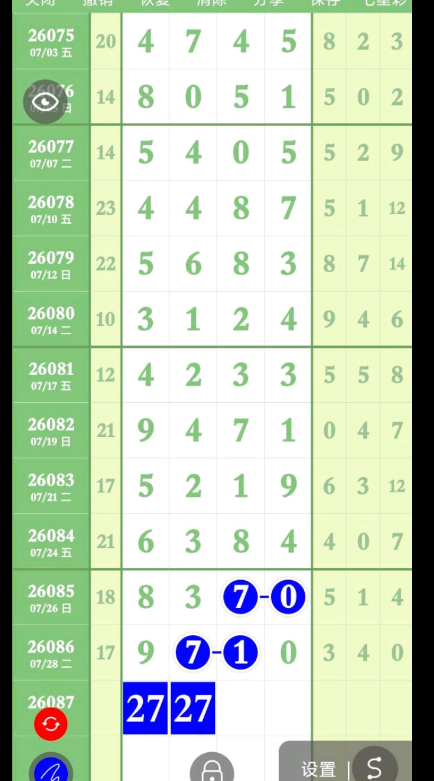Screen dimensions: 434x781
Task: Tap the red refresh button
Action: (x=50, y=724)
